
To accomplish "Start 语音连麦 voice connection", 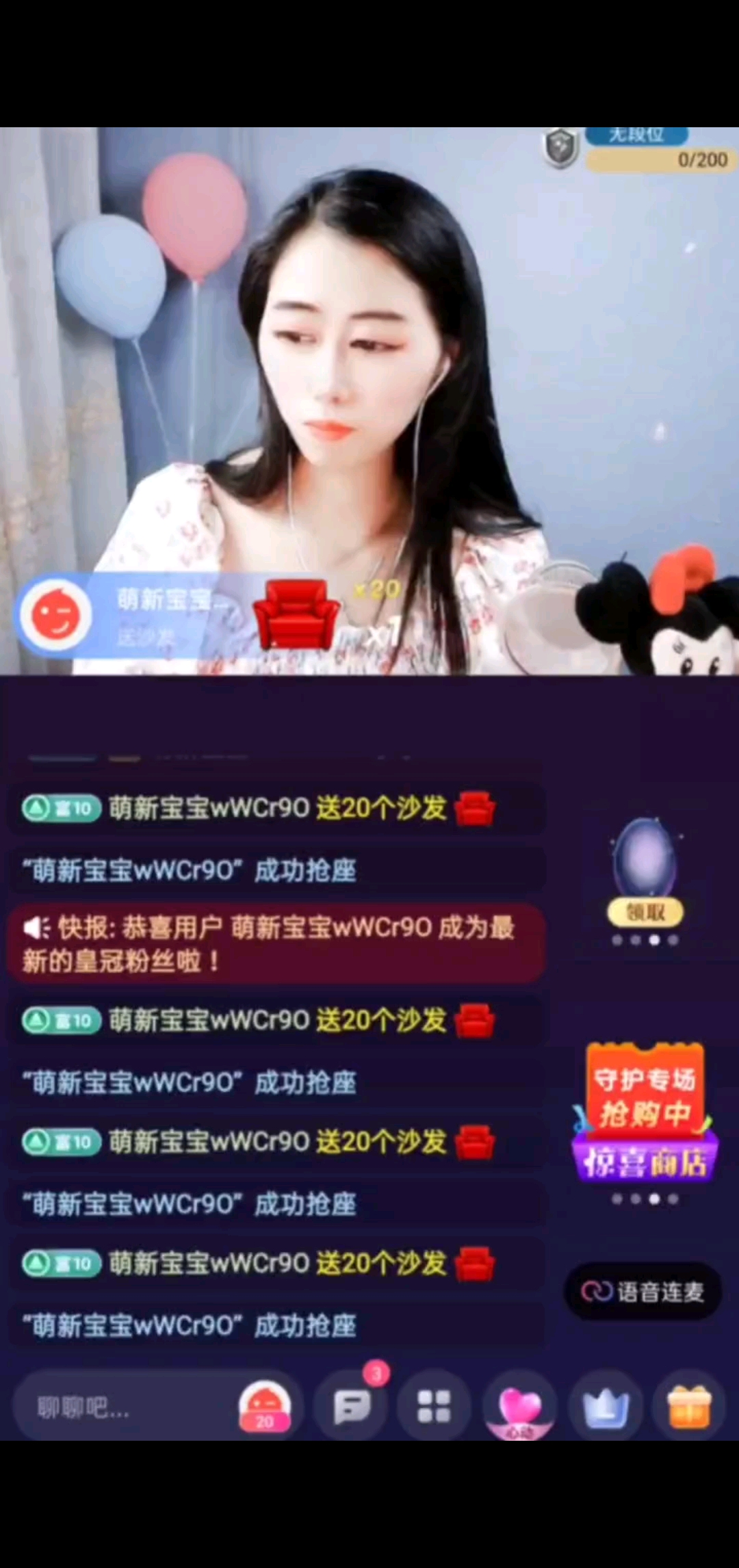I will click(x=643, y=1292).
